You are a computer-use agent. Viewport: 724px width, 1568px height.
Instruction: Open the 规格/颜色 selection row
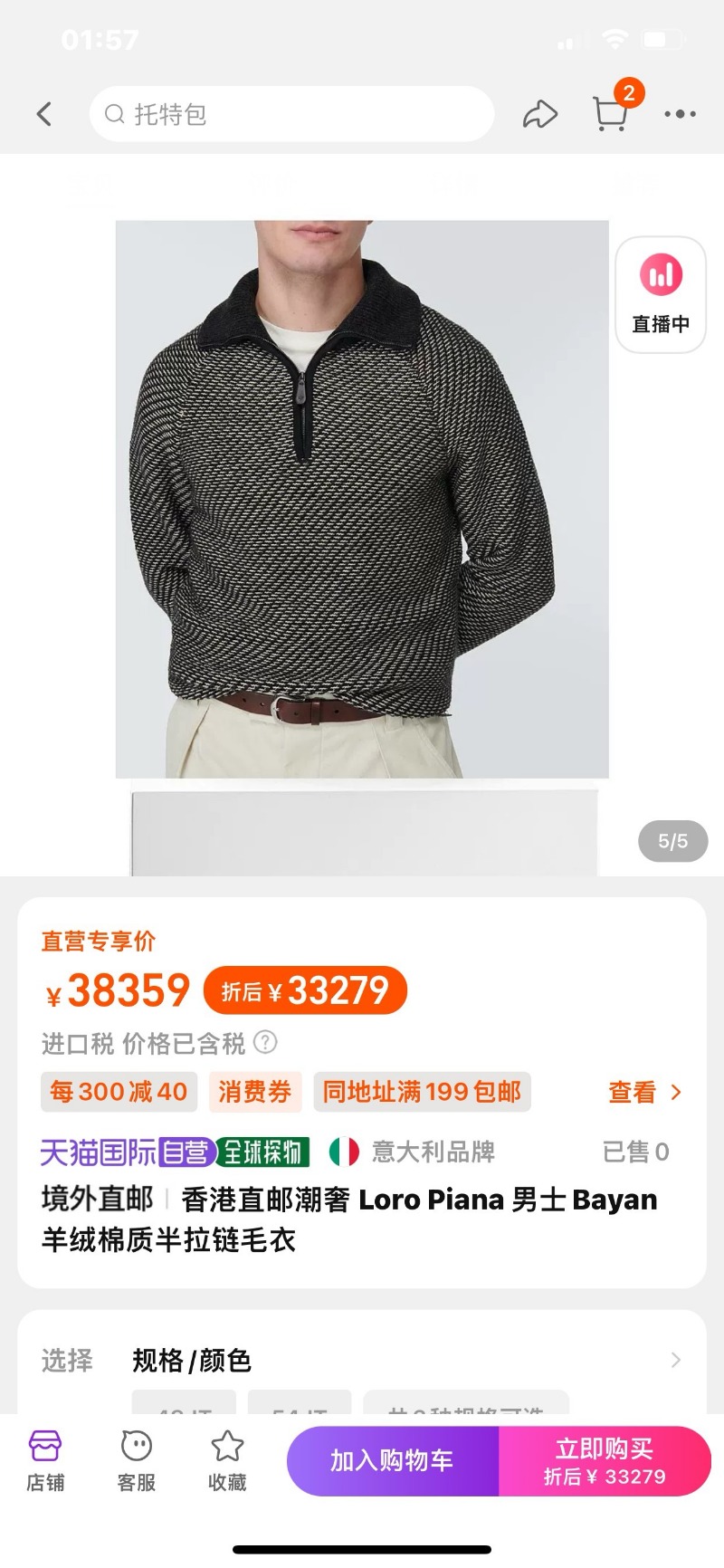point(362,1360)
